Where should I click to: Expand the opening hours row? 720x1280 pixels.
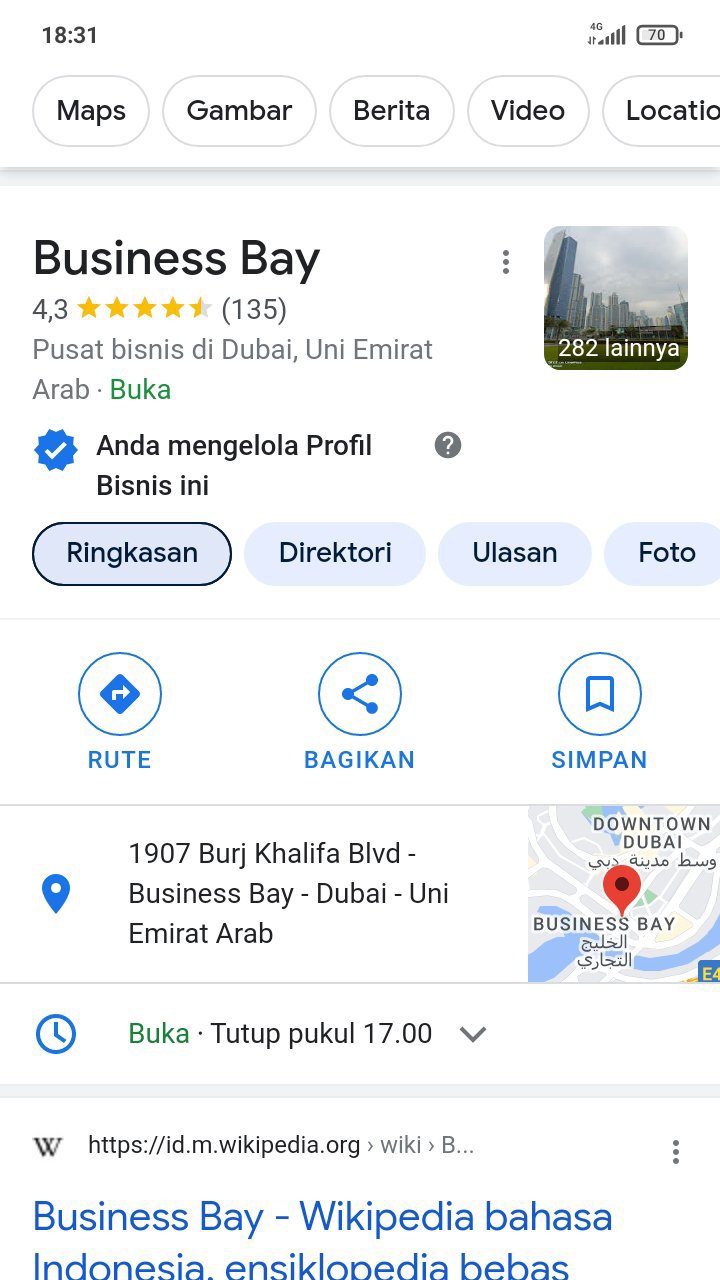tap(472, 1034)
